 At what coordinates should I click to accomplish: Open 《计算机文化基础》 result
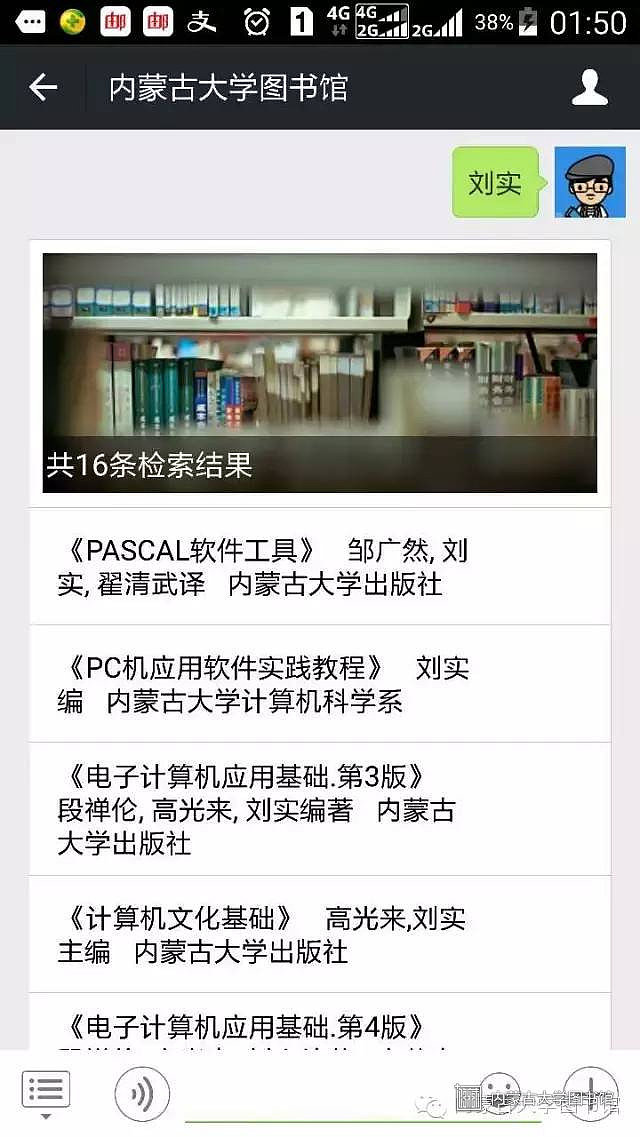tap(319, 934)
